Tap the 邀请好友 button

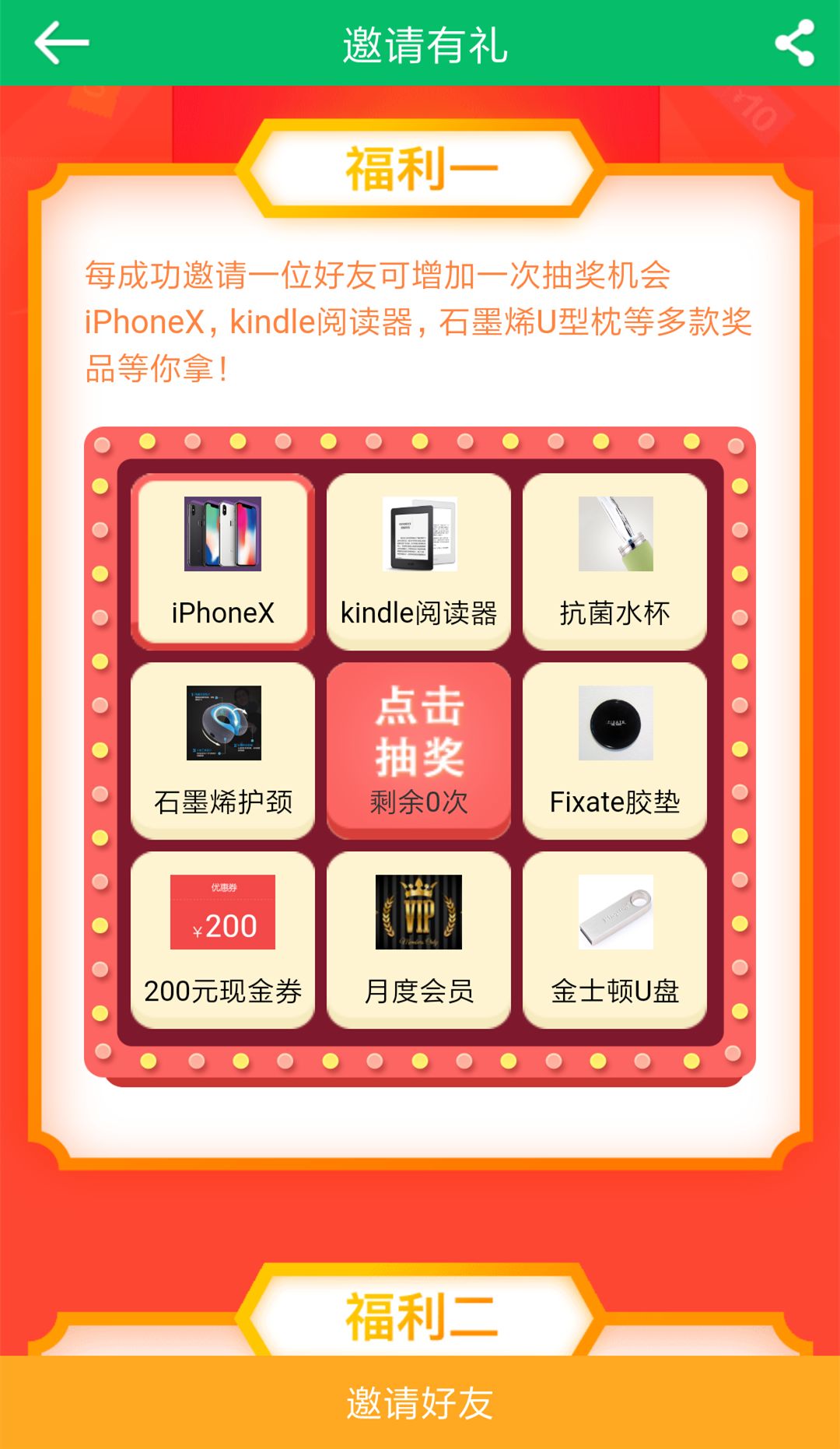(420, 1402)
